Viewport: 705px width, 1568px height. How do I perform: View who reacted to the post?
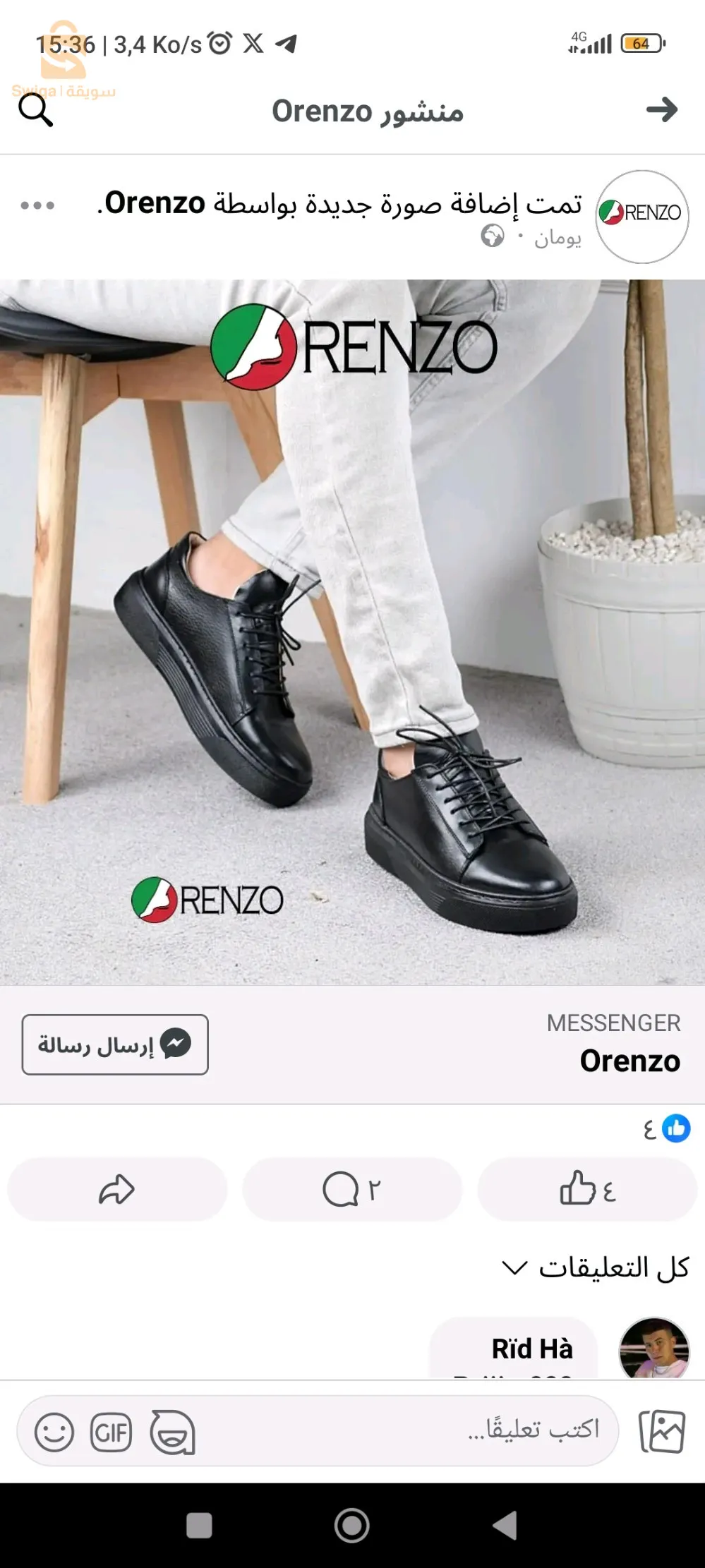click(665, 1128)
